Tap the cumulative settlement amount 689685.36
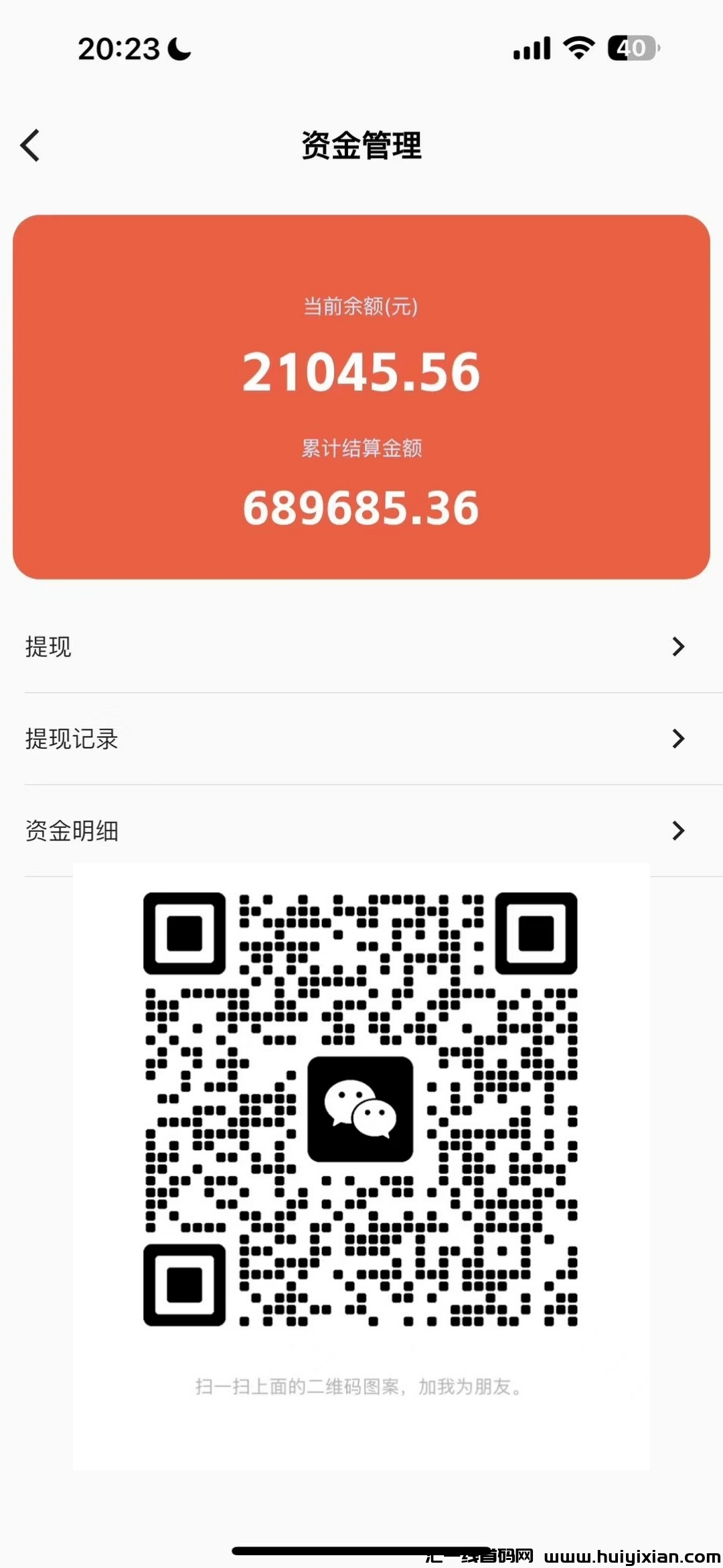The width and height of the screenshot is (723, 1568). 361,510
